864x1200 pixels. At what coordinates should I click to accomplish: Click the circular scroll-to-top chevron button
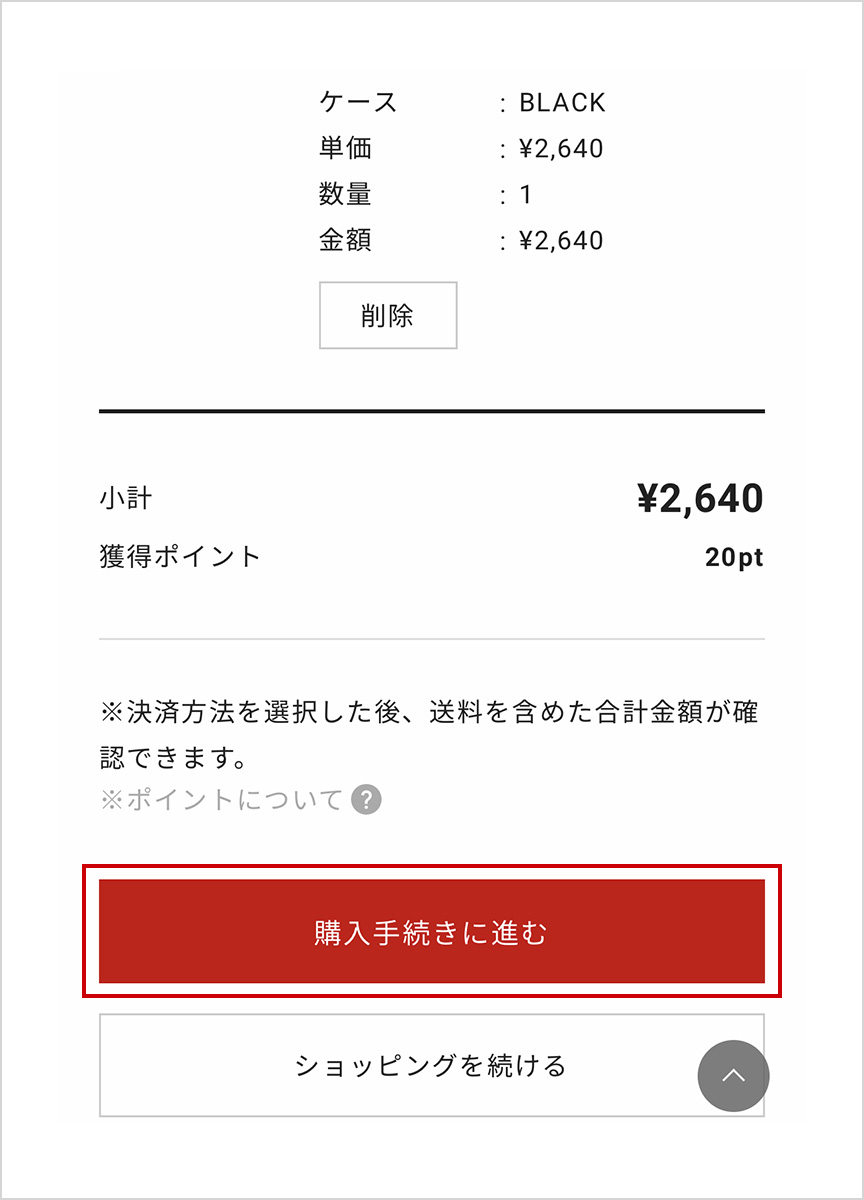[733, 1076]
